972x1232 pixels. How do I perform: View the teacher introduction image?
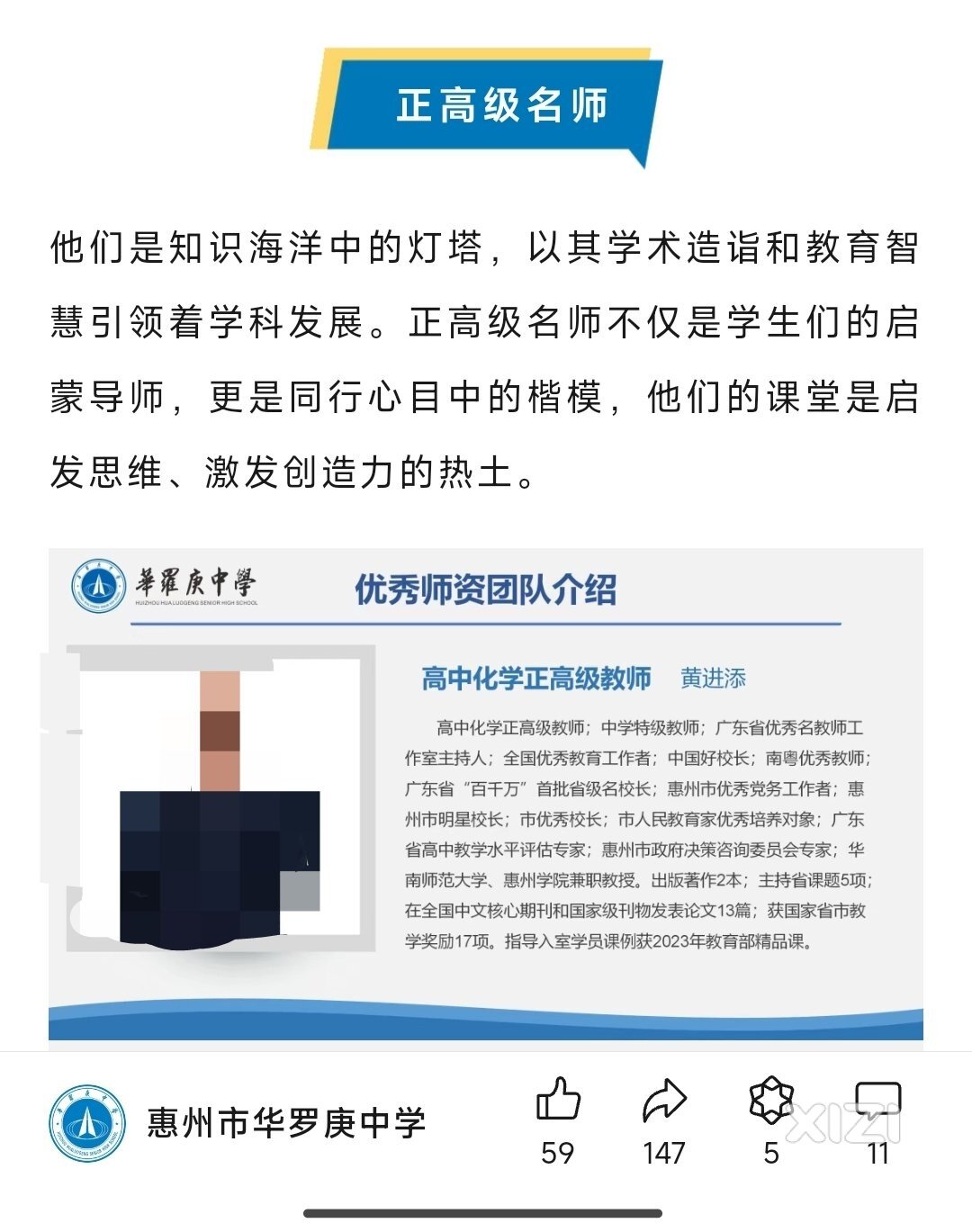[x=486, y=794]
